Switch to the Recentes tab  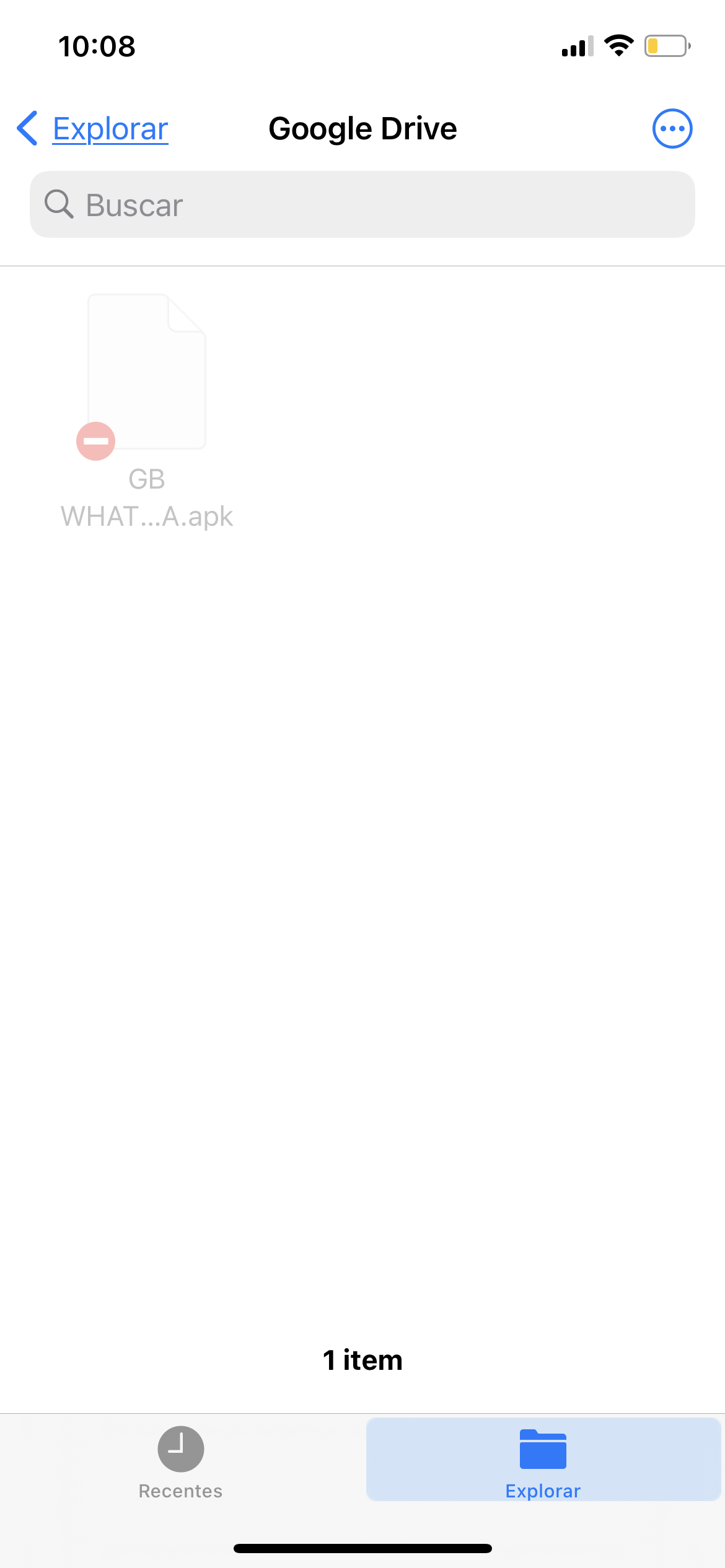(180, 1462)
